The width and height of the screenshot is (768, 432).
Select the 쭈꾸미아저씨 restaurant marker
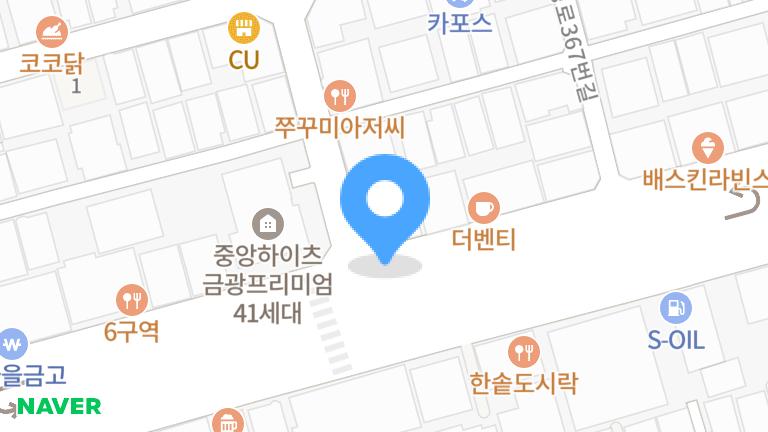pyautogui.click(x=341, y=96)
